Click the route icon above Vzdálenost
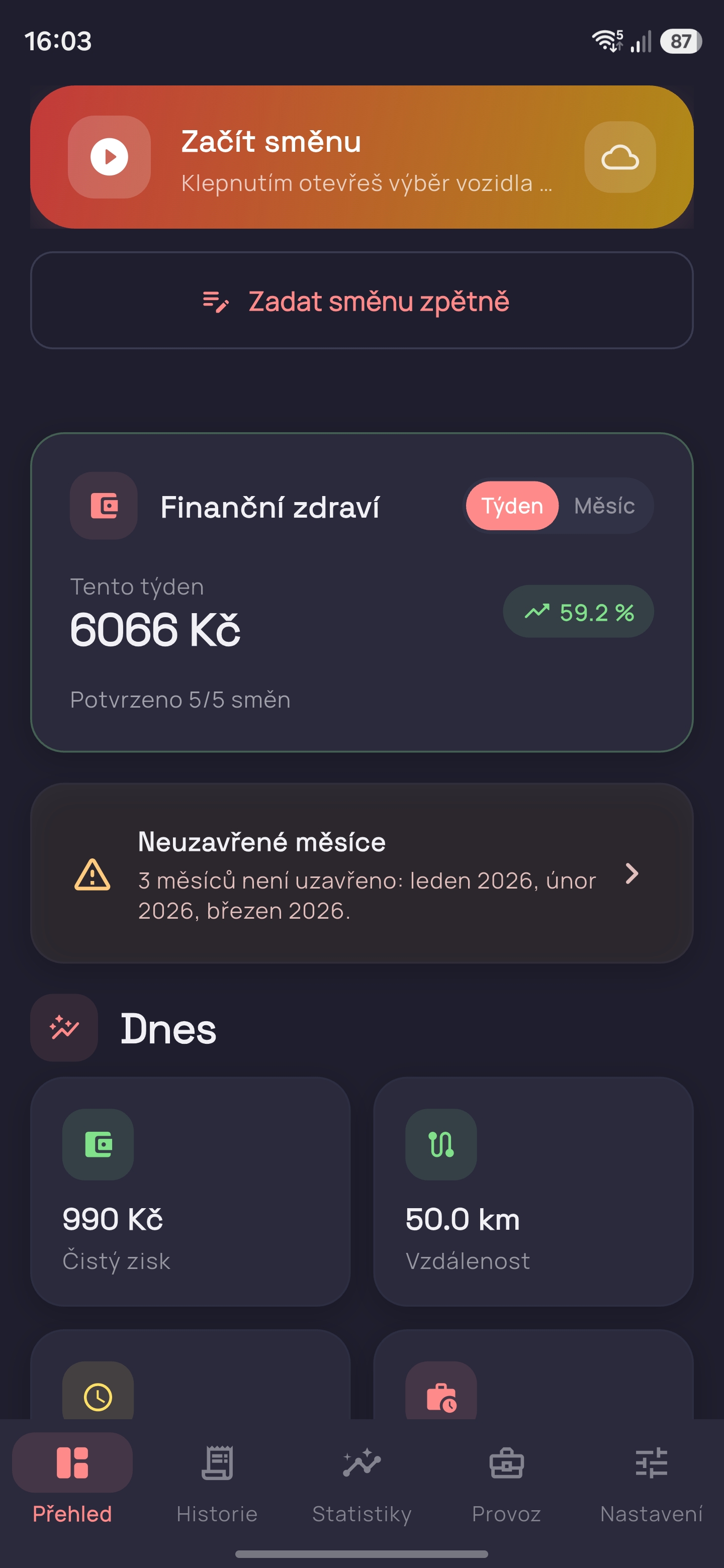 [x=441, y=1144]
